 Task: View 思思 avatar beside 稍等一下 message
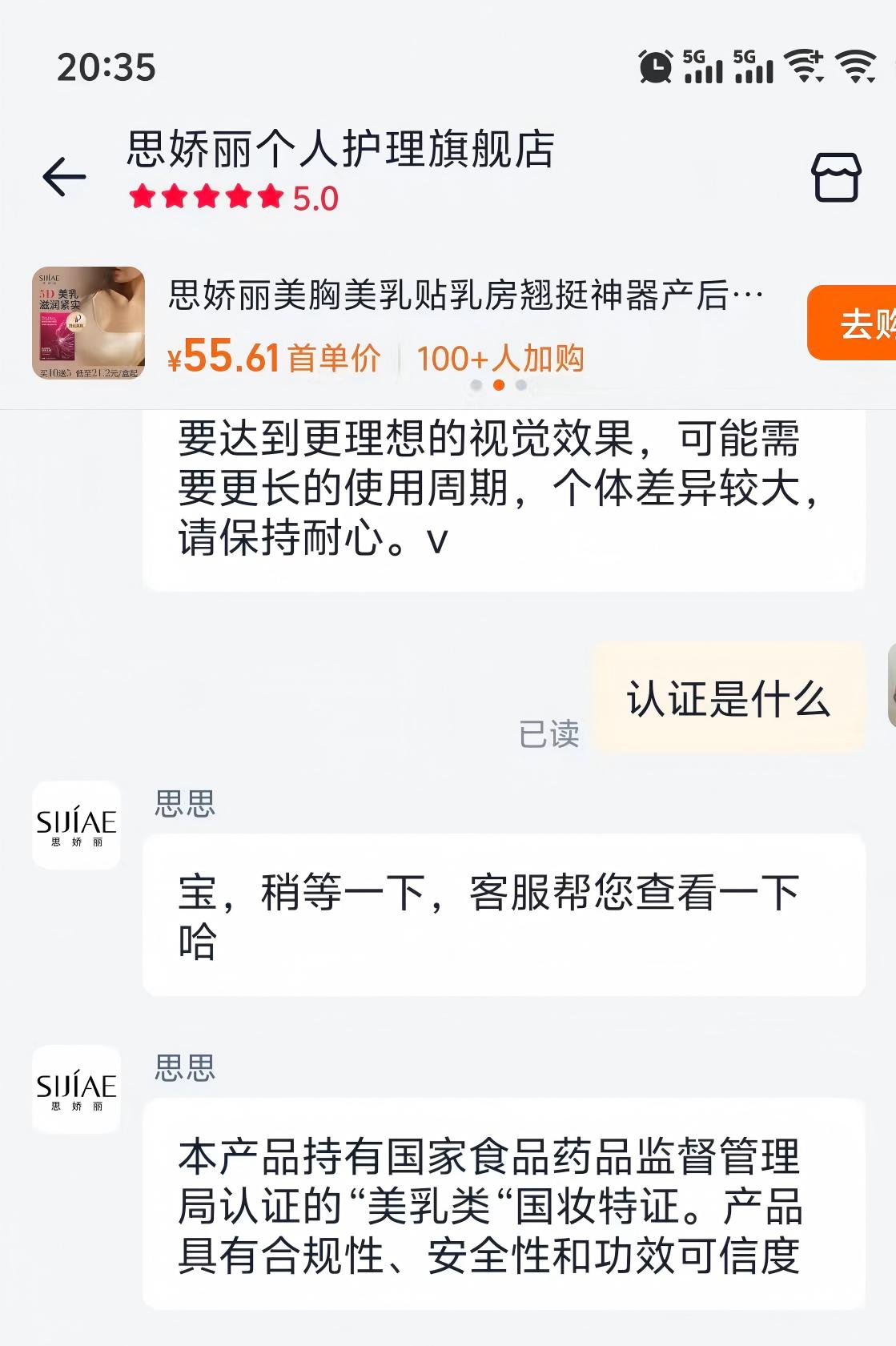click(76, 825)
